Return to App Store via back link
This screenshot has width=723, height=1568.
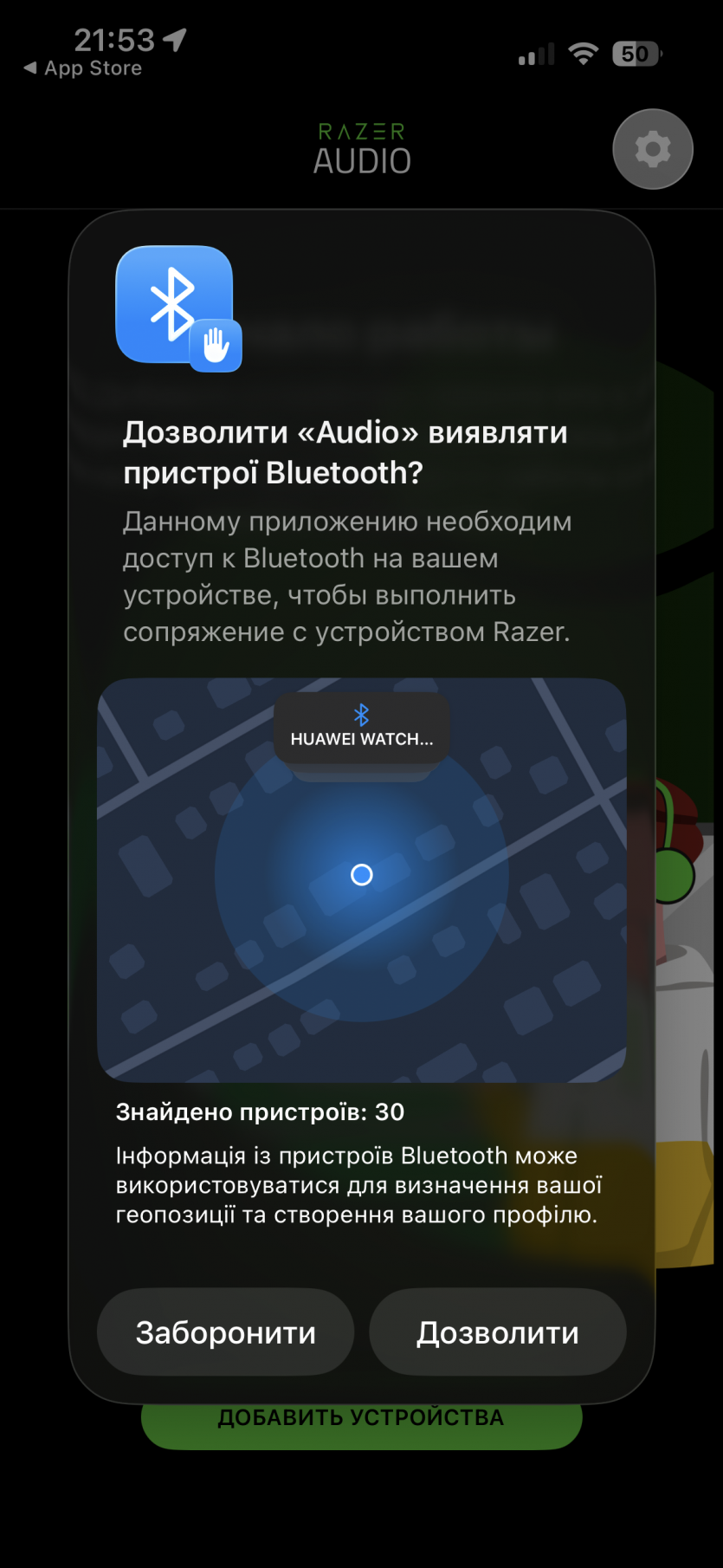(83, 68)
